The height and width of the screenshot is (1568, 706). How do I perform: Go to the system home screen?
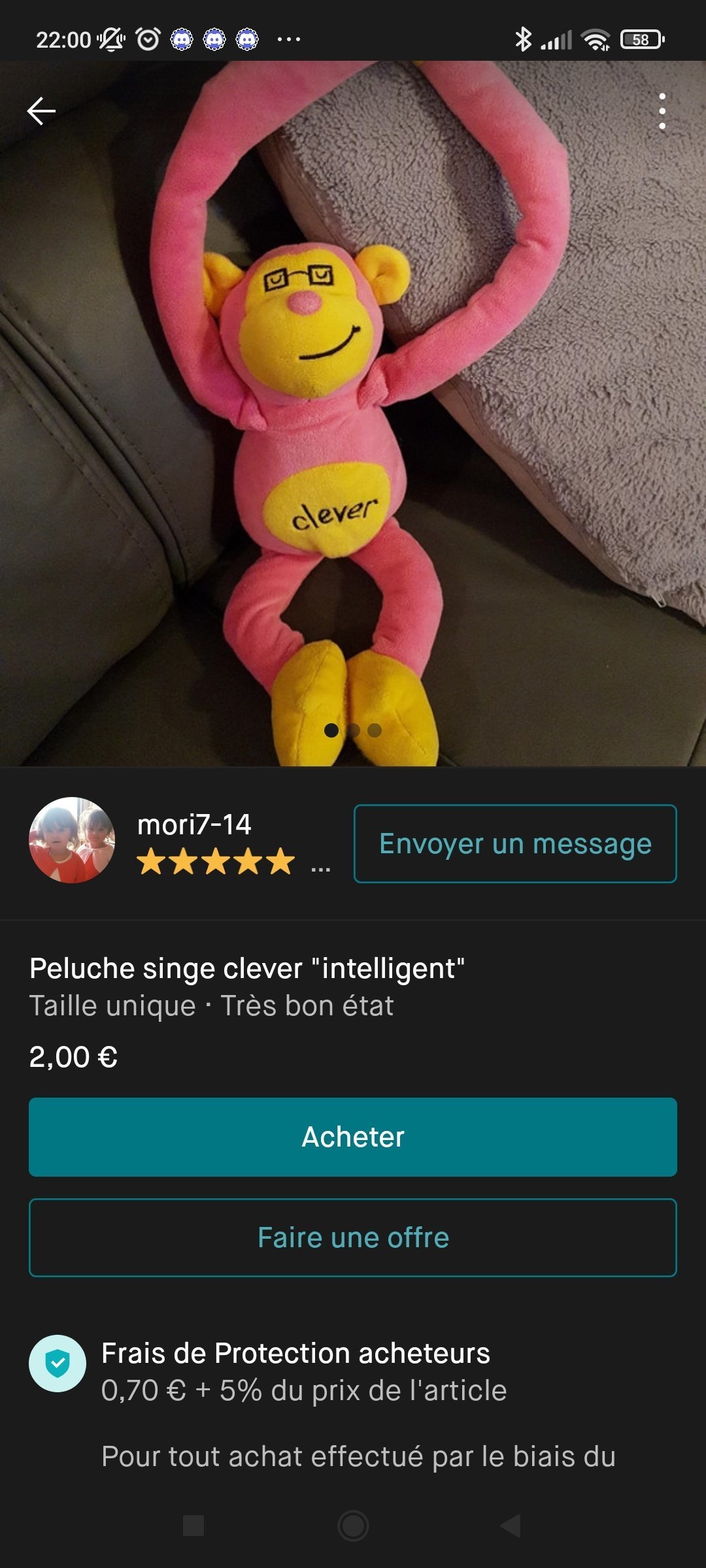(x=353, y=1526)
